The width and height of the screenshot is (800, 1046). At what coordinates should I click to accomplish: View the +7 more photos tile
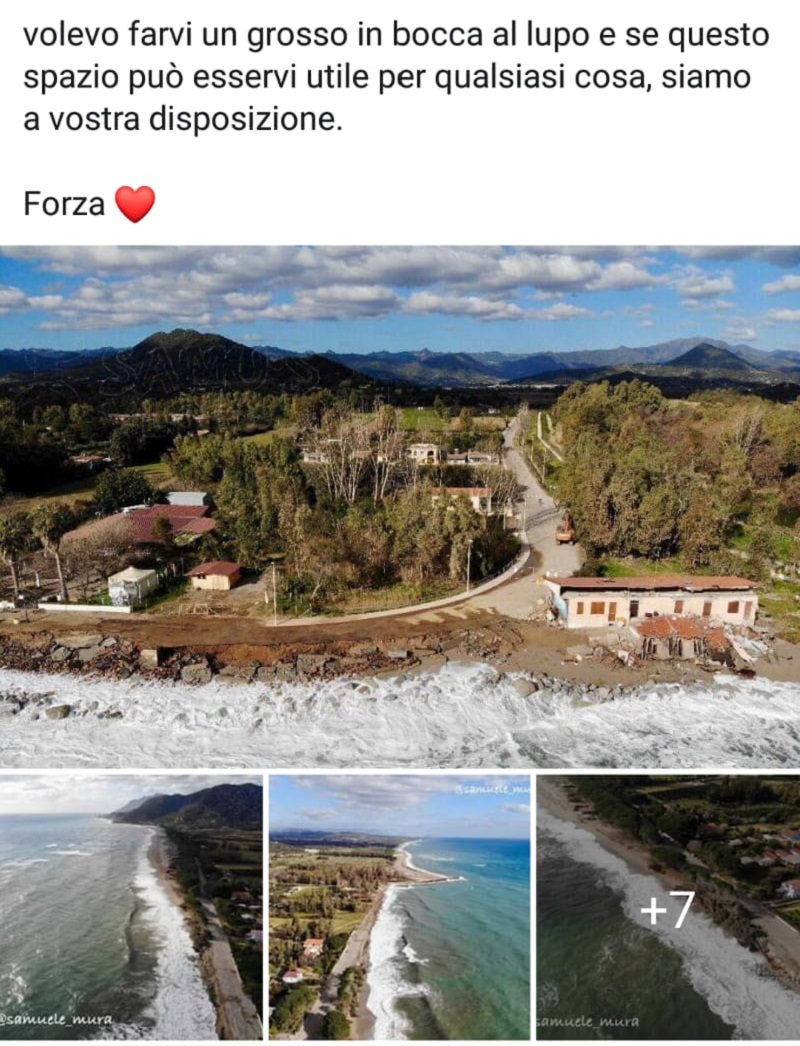coord(668,907)
